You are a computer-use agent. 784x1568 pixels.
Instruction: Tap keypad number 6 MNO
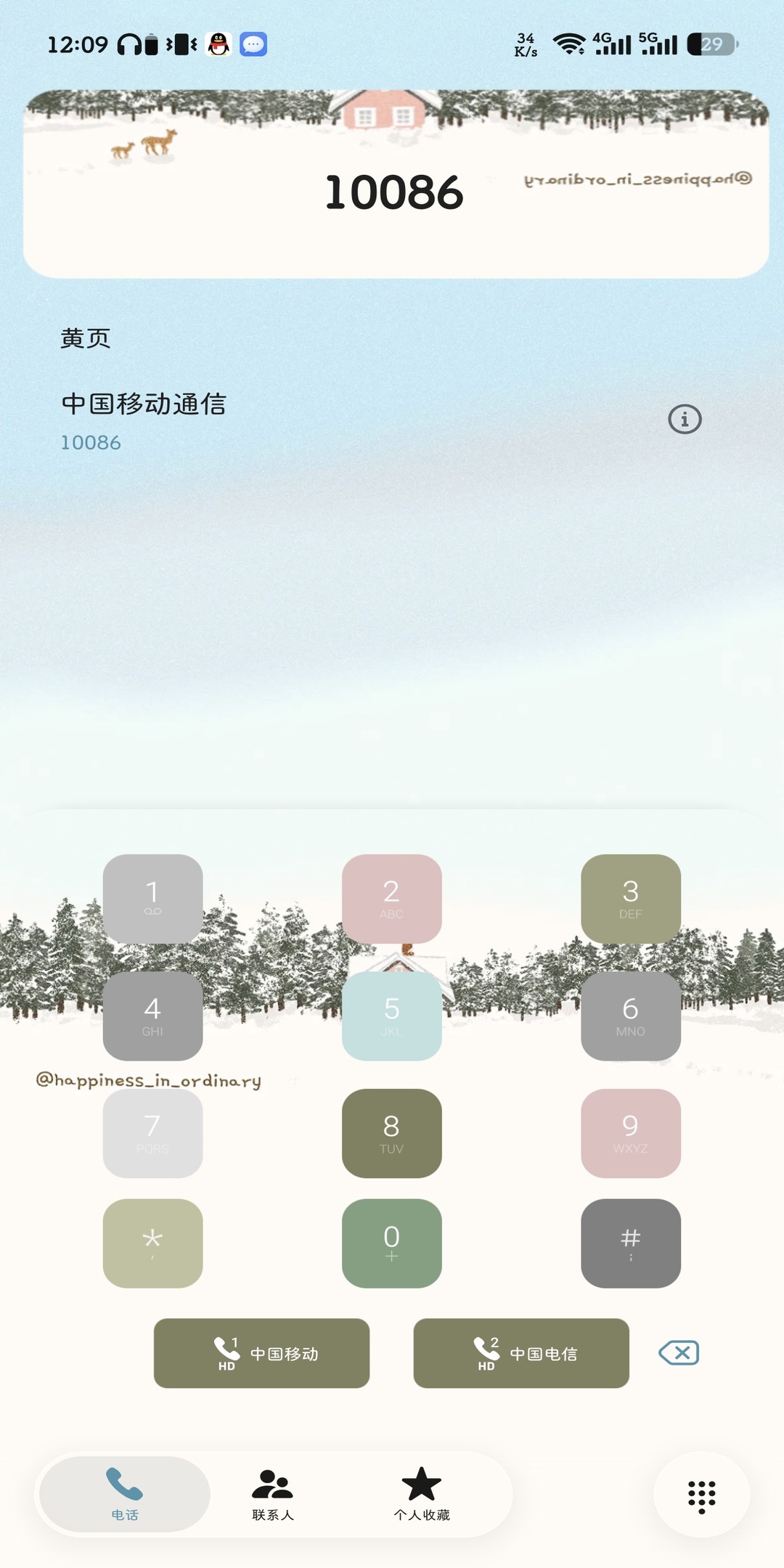click(x=631, y=1016)
